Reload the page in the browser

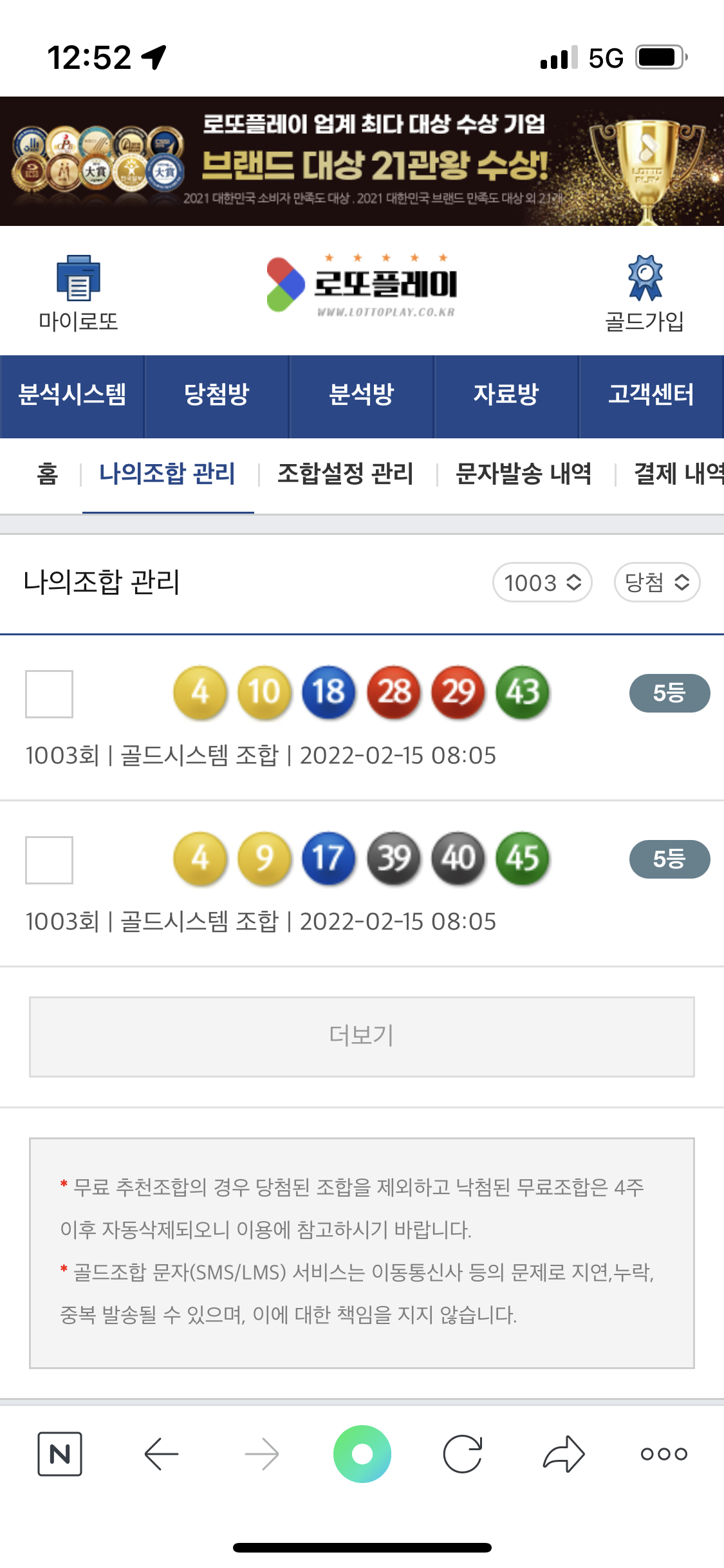pyautogui.click(x=463, y=1454)
